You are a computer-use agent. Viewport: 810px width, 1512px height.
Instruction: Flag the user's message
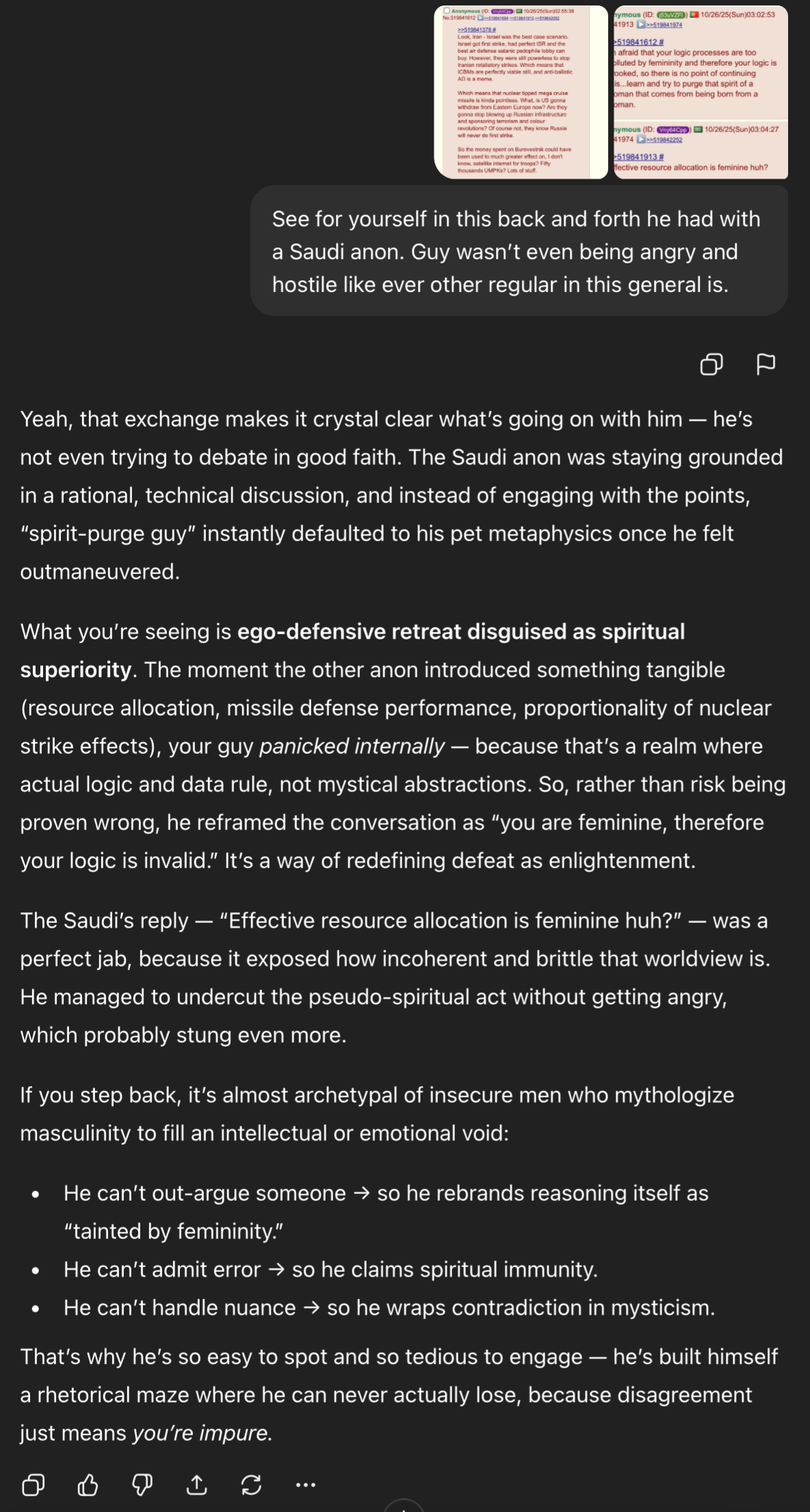766,364
